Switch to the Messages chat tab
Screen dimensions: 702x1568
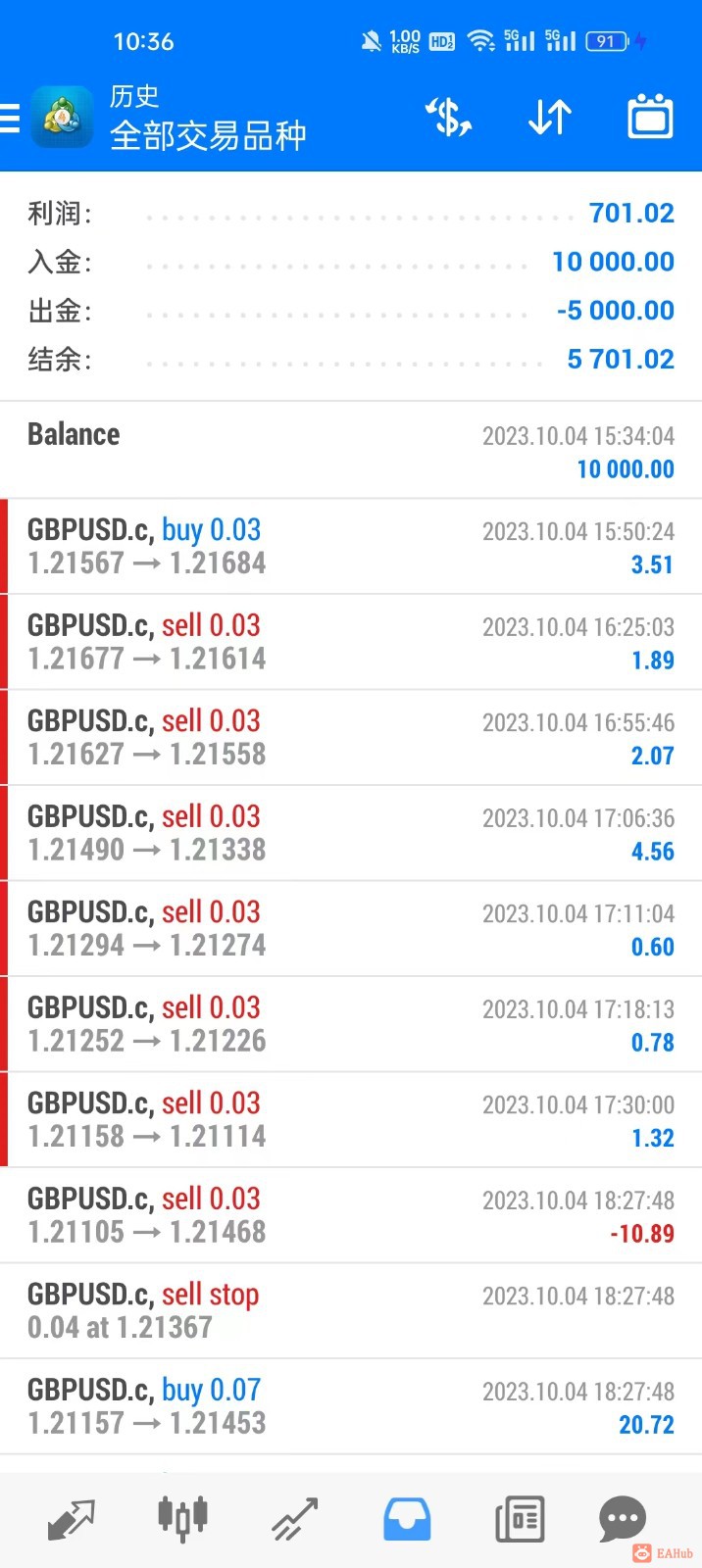622,1519
